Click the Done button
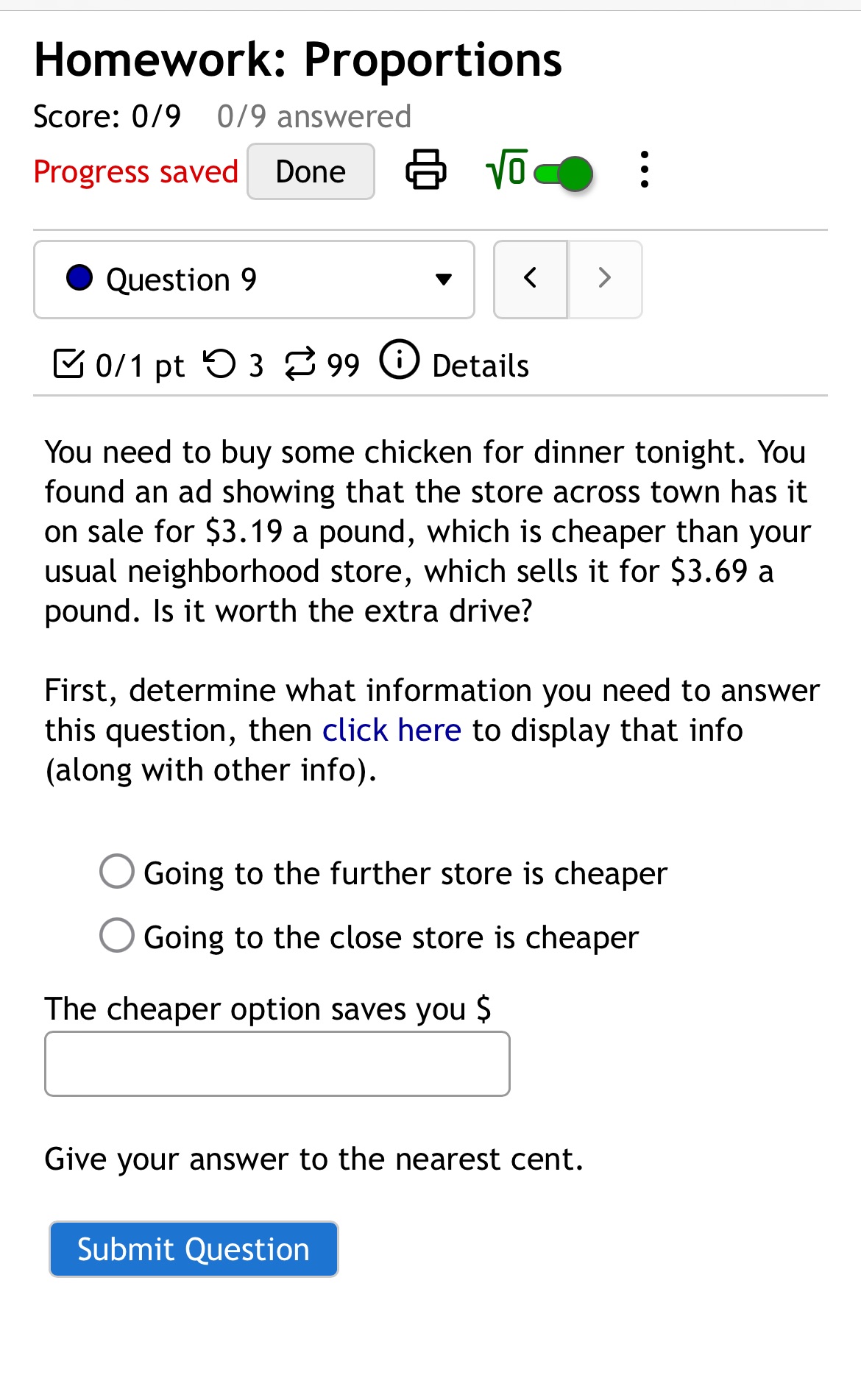The width and height of the screenshot is (861, 1400). [x=310, y=171]
